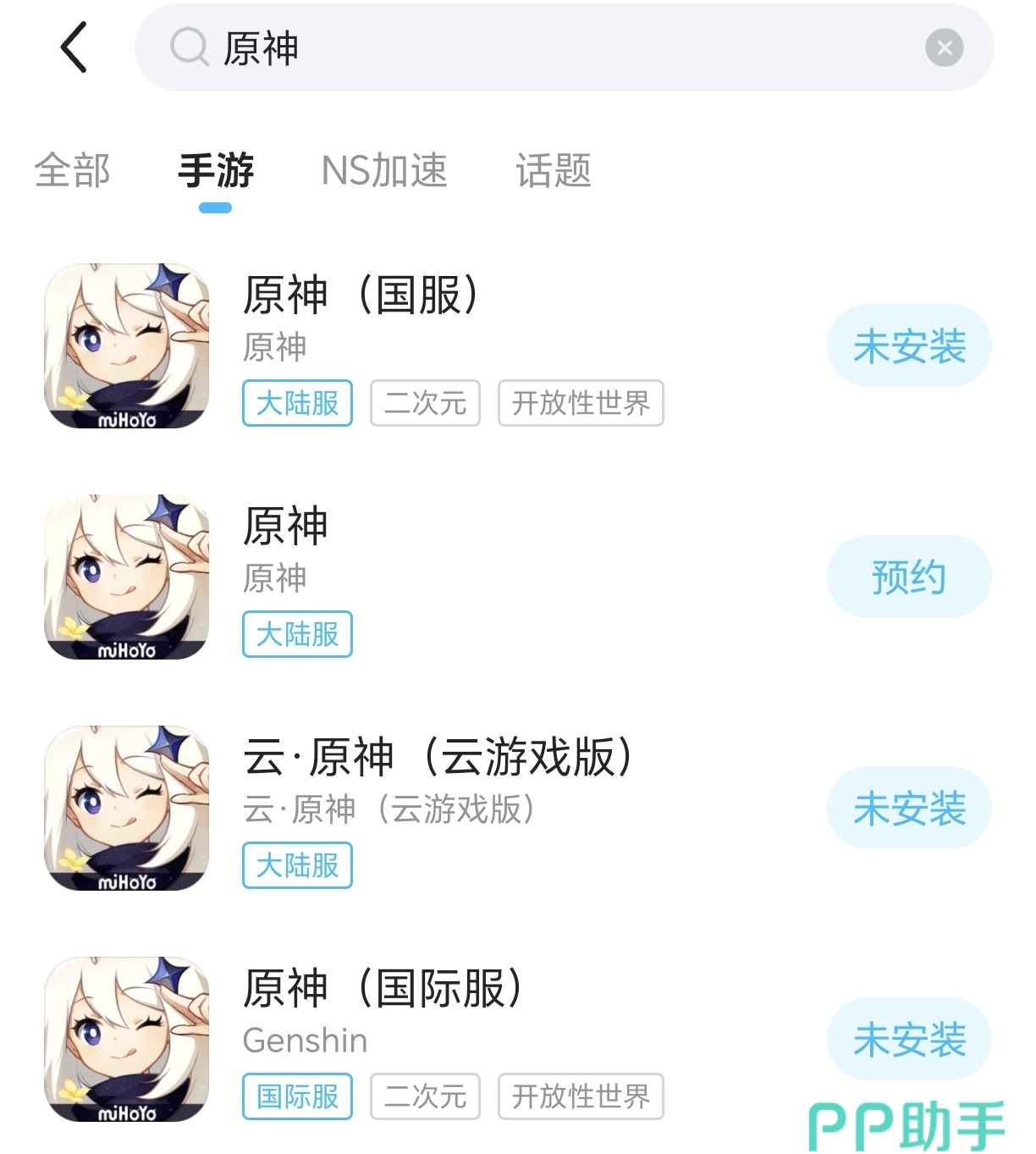Switch to the 话题 tab
The height and width of the screenshot is (1154, 1036).
point(554,171)
